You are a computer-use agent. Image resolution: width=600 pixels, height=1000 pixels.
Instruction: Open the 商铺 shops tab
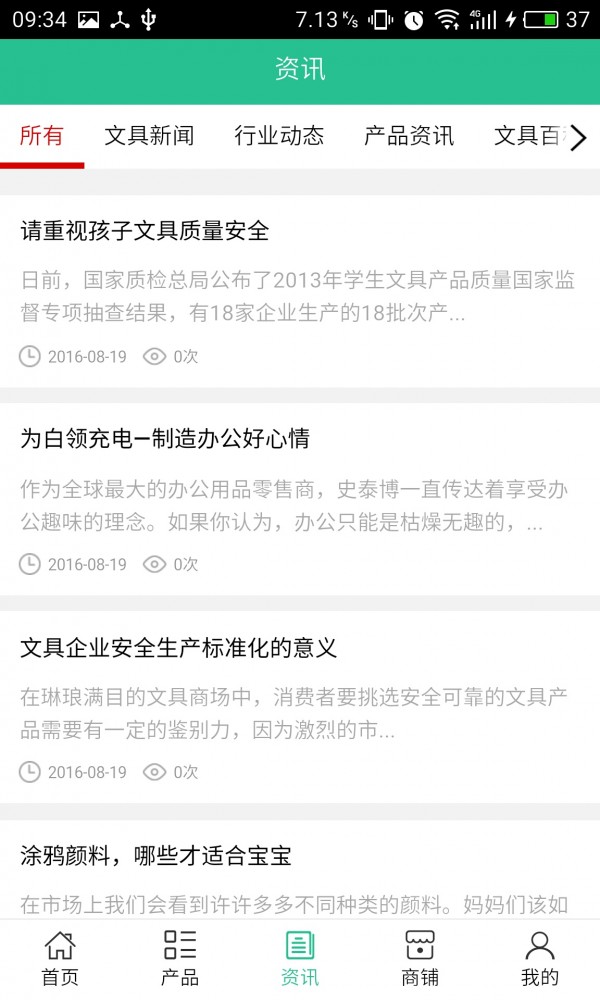420,959
